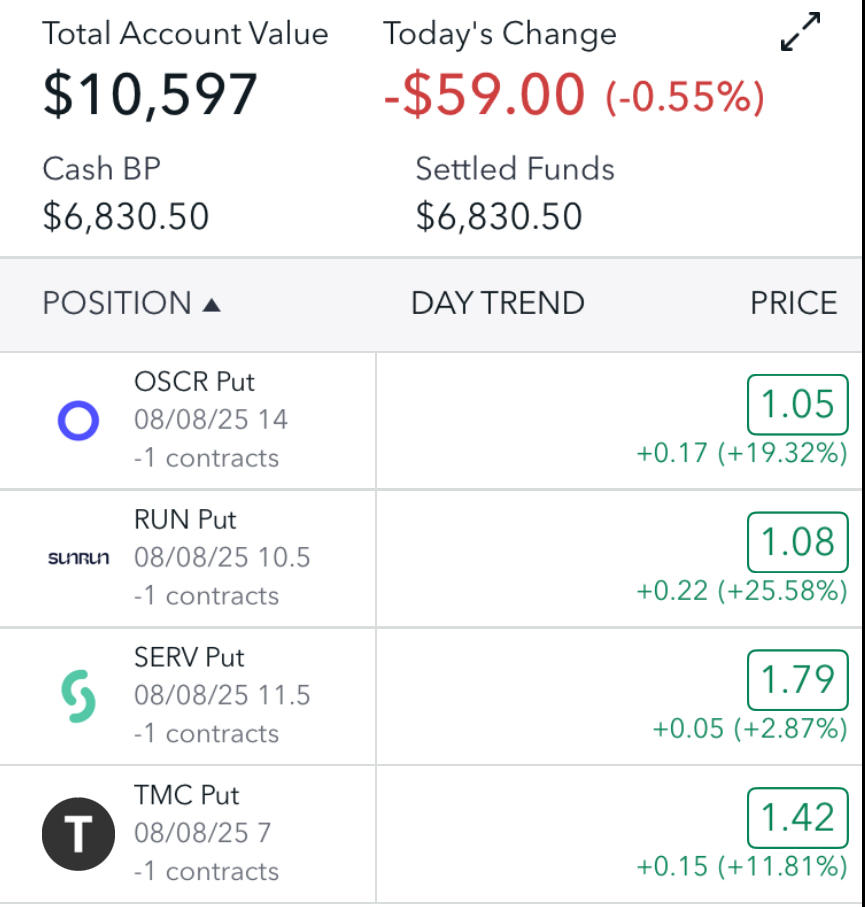Screen dimensions: 865x907
Task: Tap the TMC letter-T logo
Action: (79, 834)
